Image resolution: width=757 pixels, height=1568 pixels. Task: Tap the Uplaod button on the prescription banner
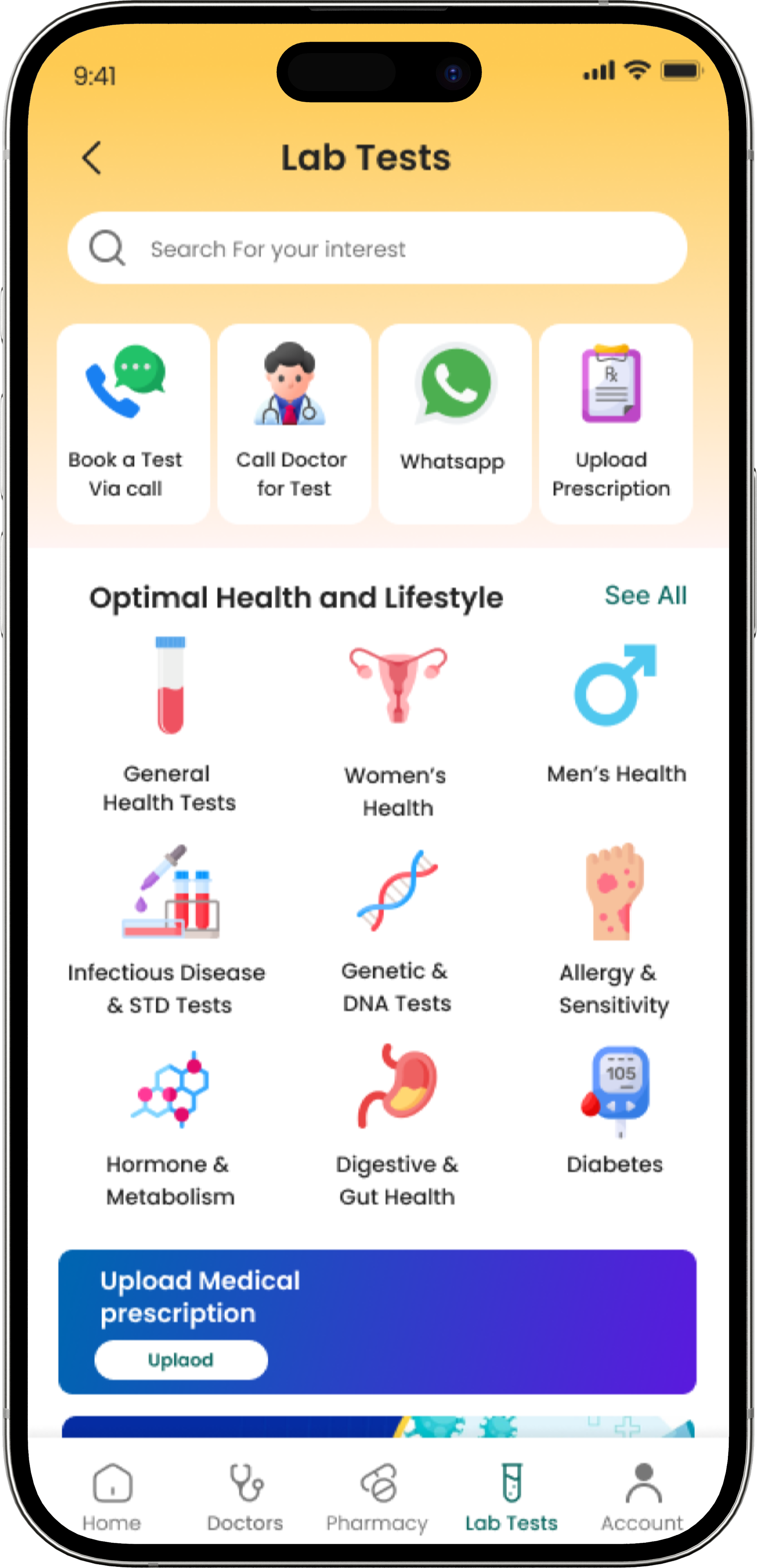tap(181, 1360)
